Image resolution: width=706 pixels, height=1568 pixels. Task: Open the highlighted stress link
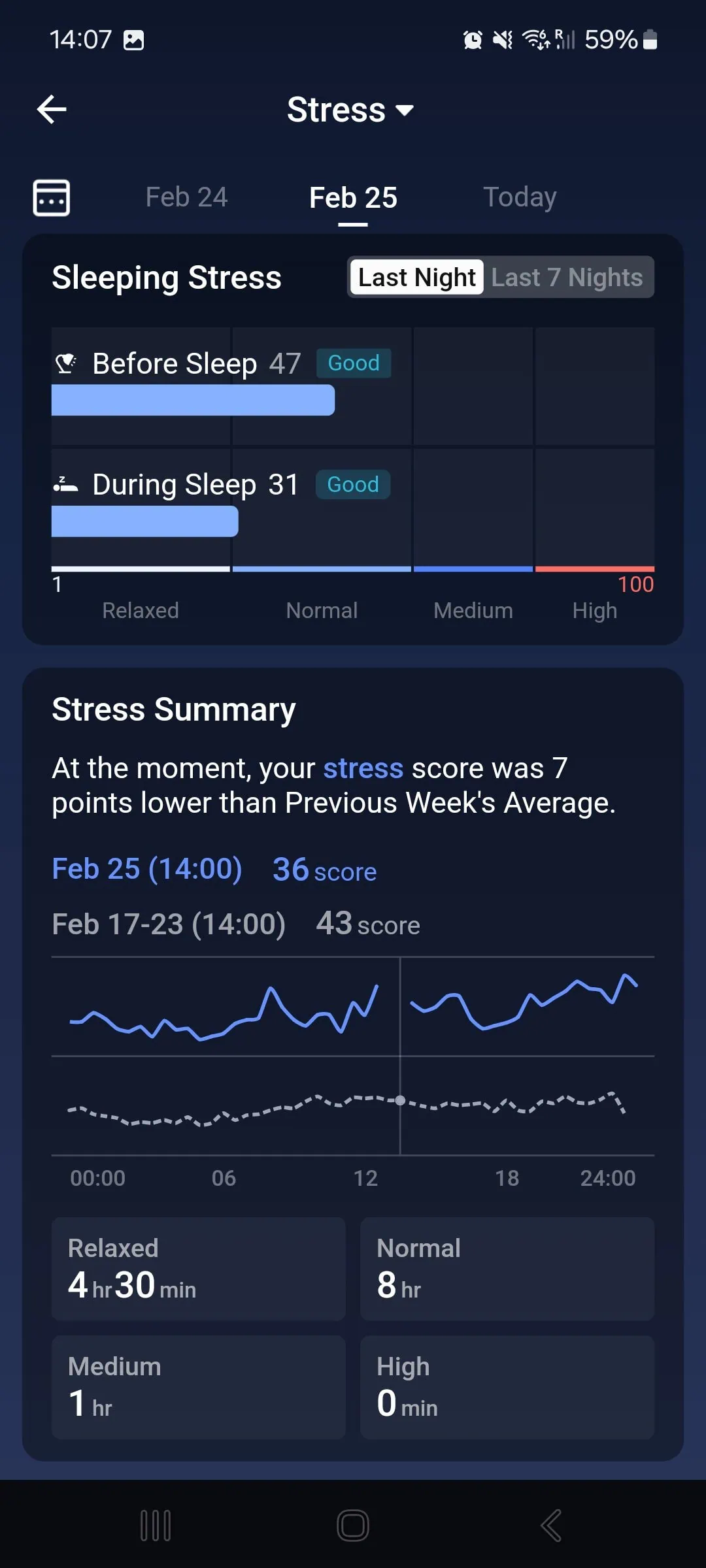pos(363,768)
